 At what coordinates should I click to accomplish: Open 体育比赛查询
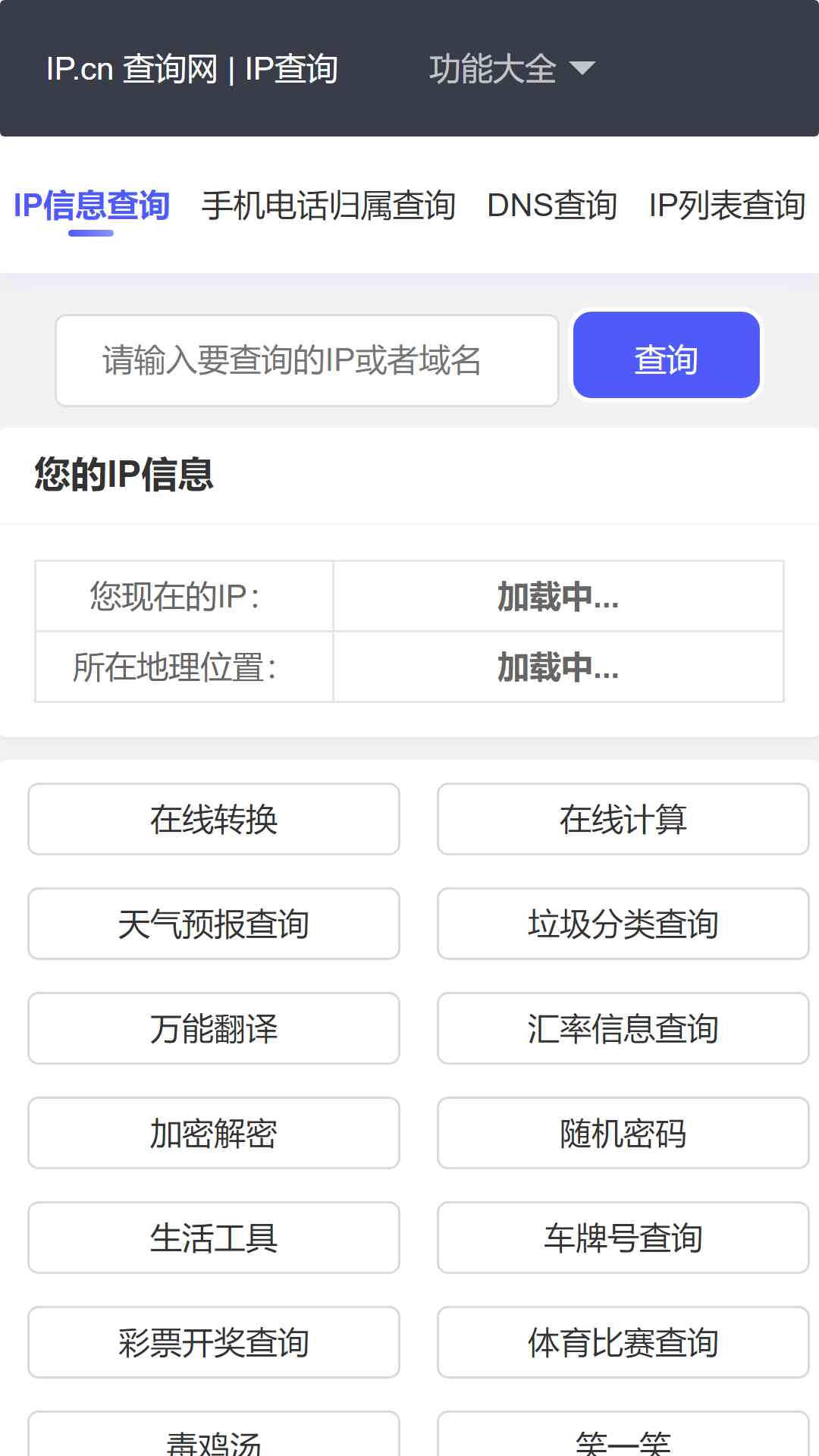623,1342
